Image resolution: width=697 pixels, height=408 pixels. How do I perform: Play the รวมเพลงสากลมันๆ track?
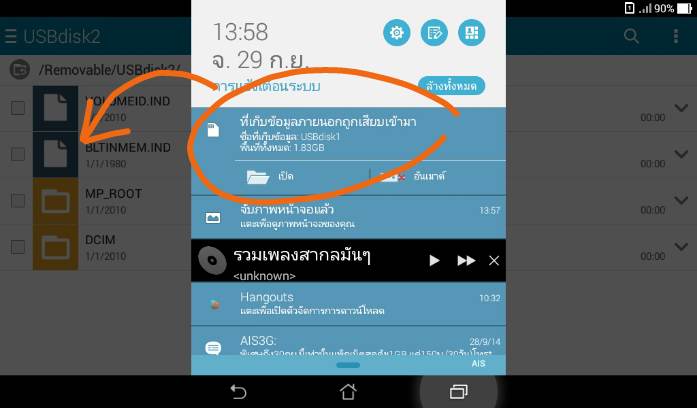point(434,260)
